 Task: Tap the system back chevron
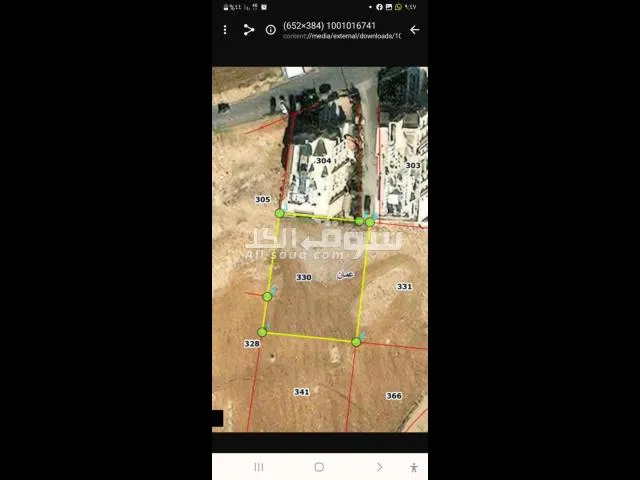tap(379, 467)
